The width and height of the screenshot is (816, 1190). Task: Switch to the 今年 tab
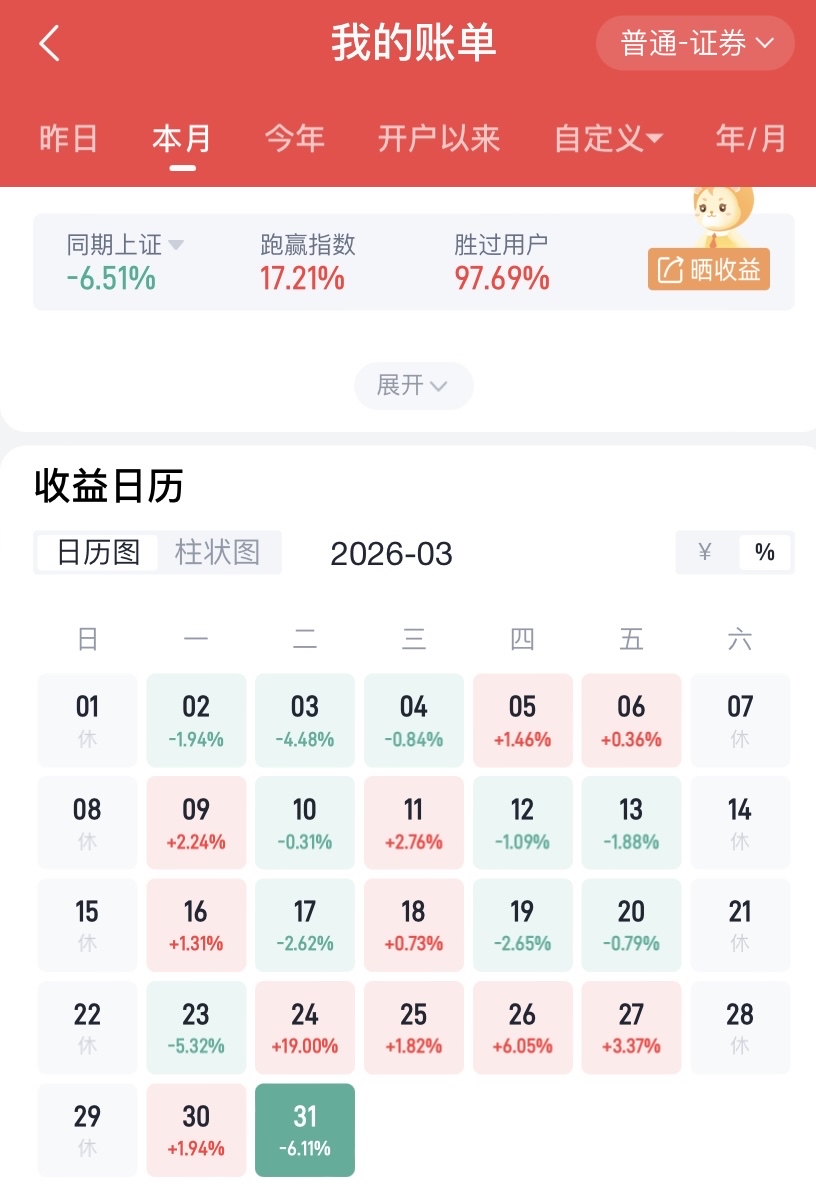coord(295,138)
